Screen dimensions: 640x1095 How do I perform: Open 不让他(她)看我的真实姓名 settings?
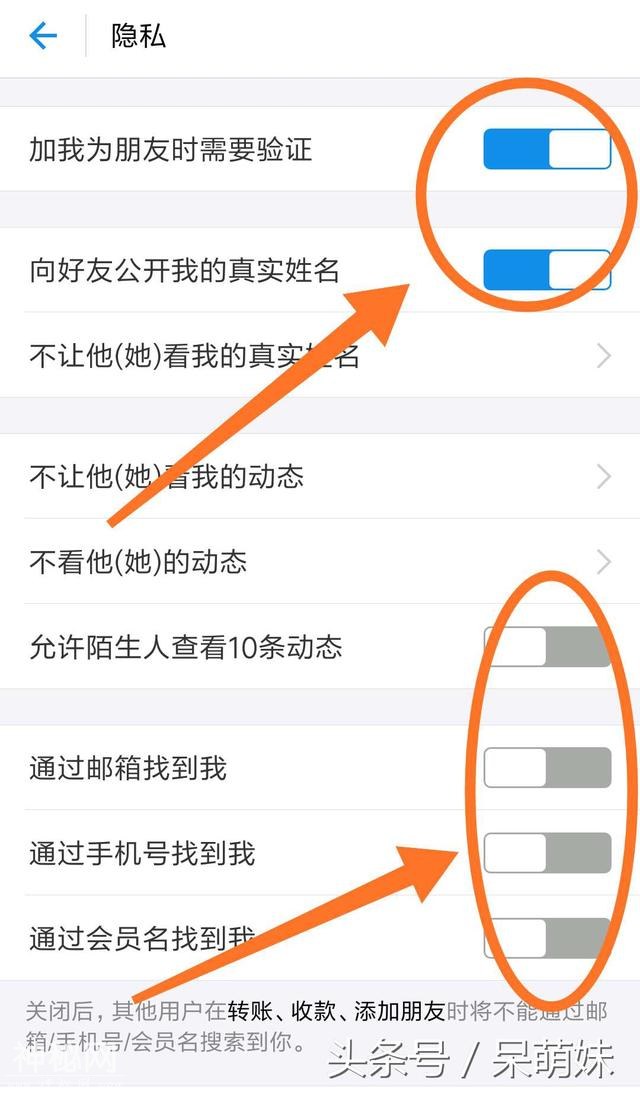[320, 355]
